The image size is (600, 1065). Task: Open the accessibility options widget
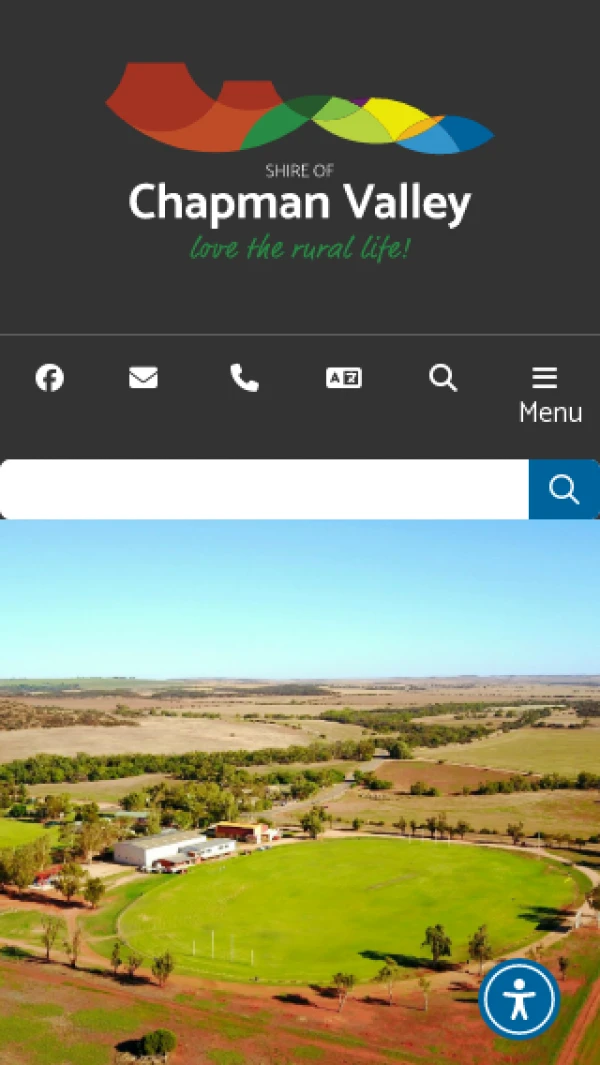pyautogui.click(x=518, y=999)
